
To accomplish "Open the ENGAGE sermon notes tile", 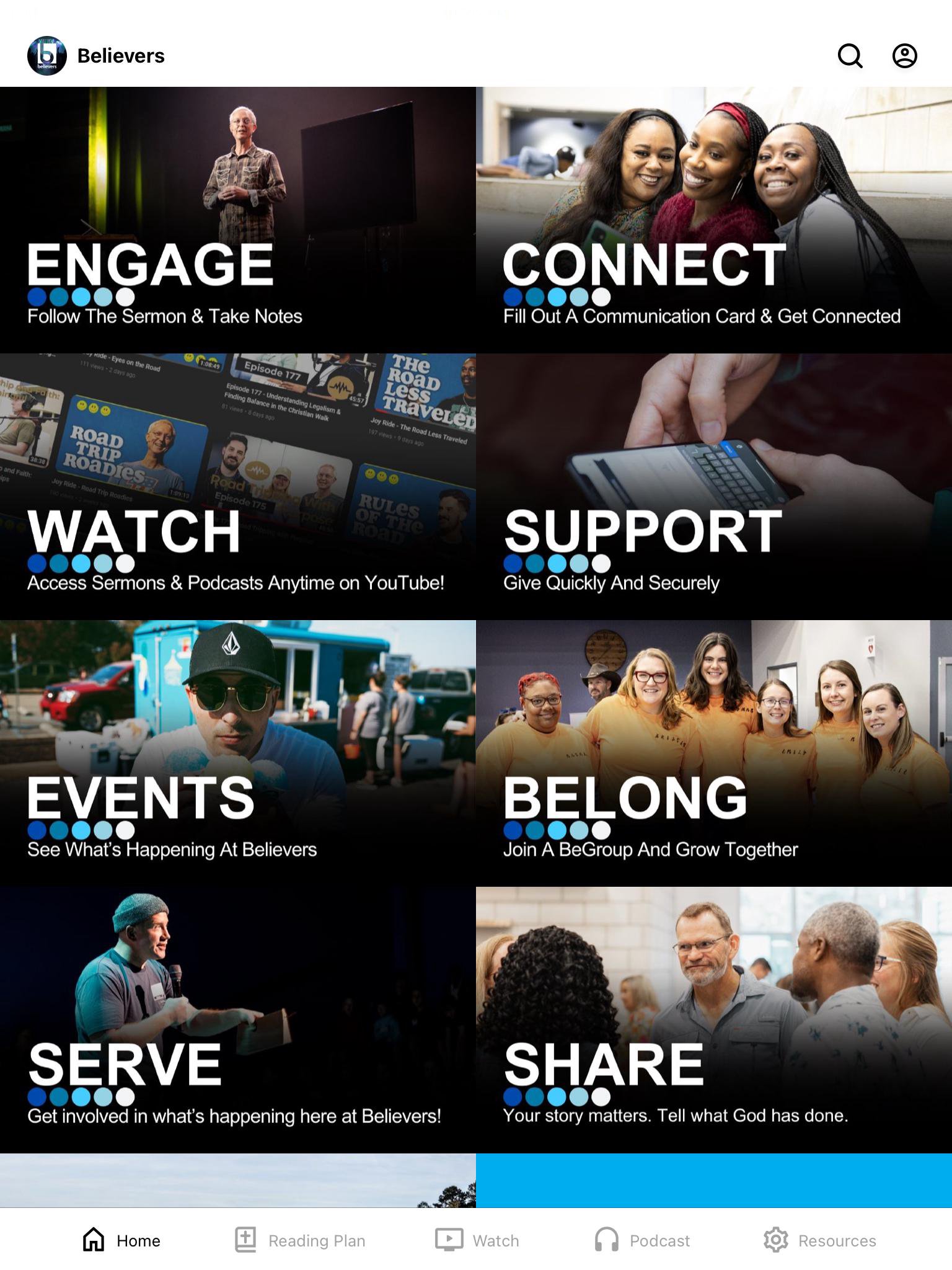I will tap(238, 220).
